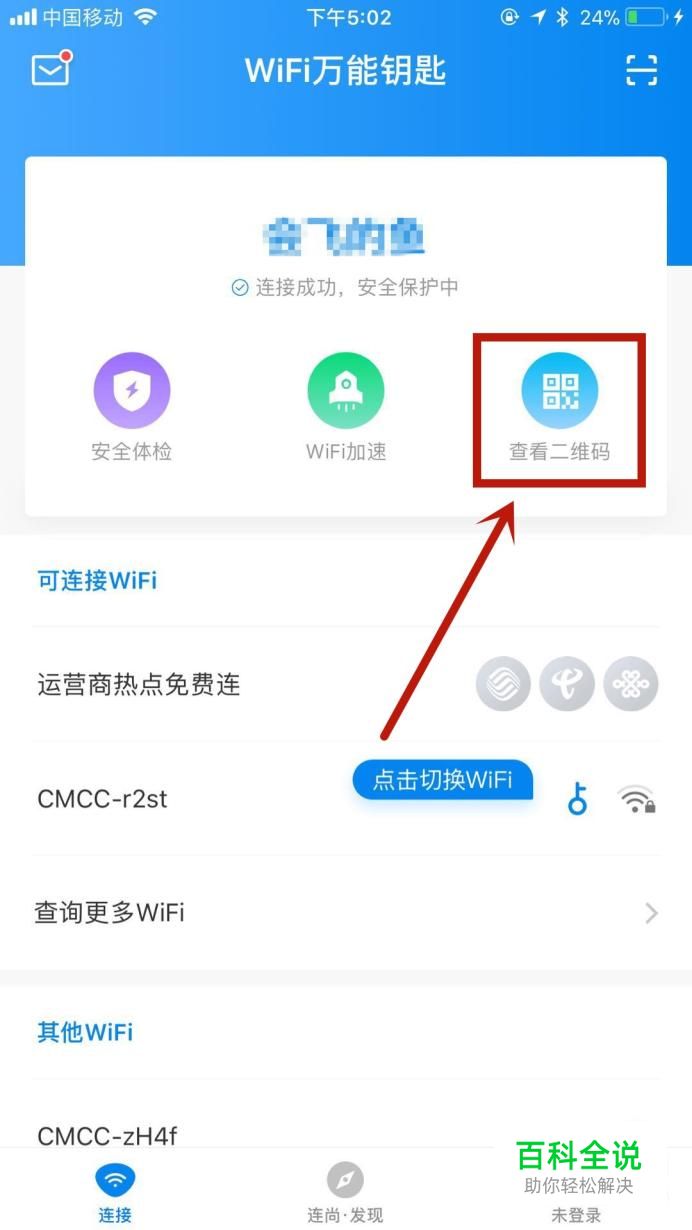This screenshot has width=692, height=1230.
Task: Switch to the 连接 tab
Action: [115, 1192]
